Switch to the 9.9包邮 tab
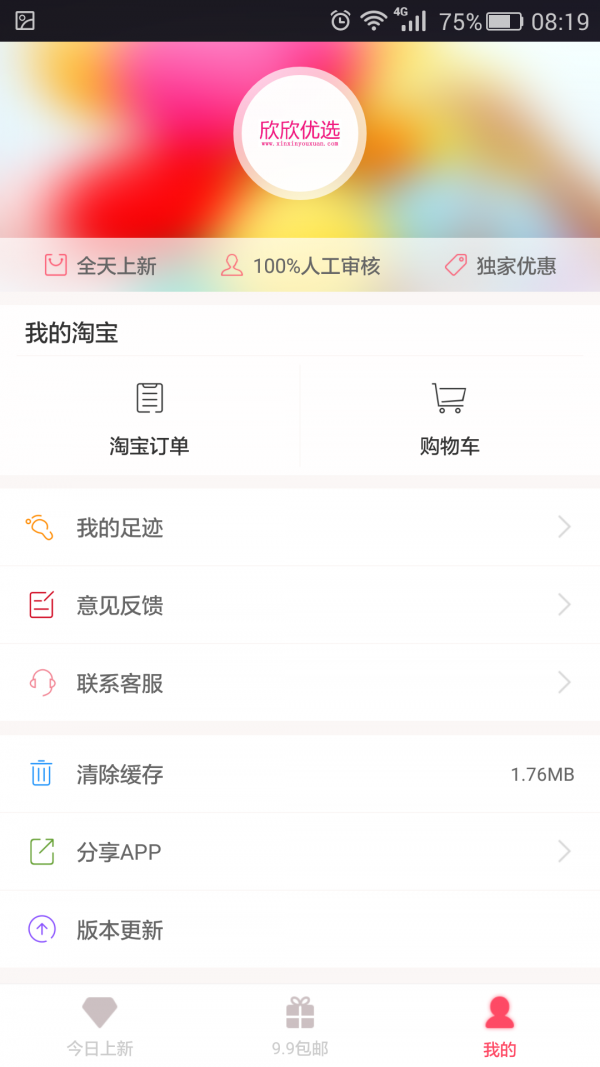 point(300,1026)
